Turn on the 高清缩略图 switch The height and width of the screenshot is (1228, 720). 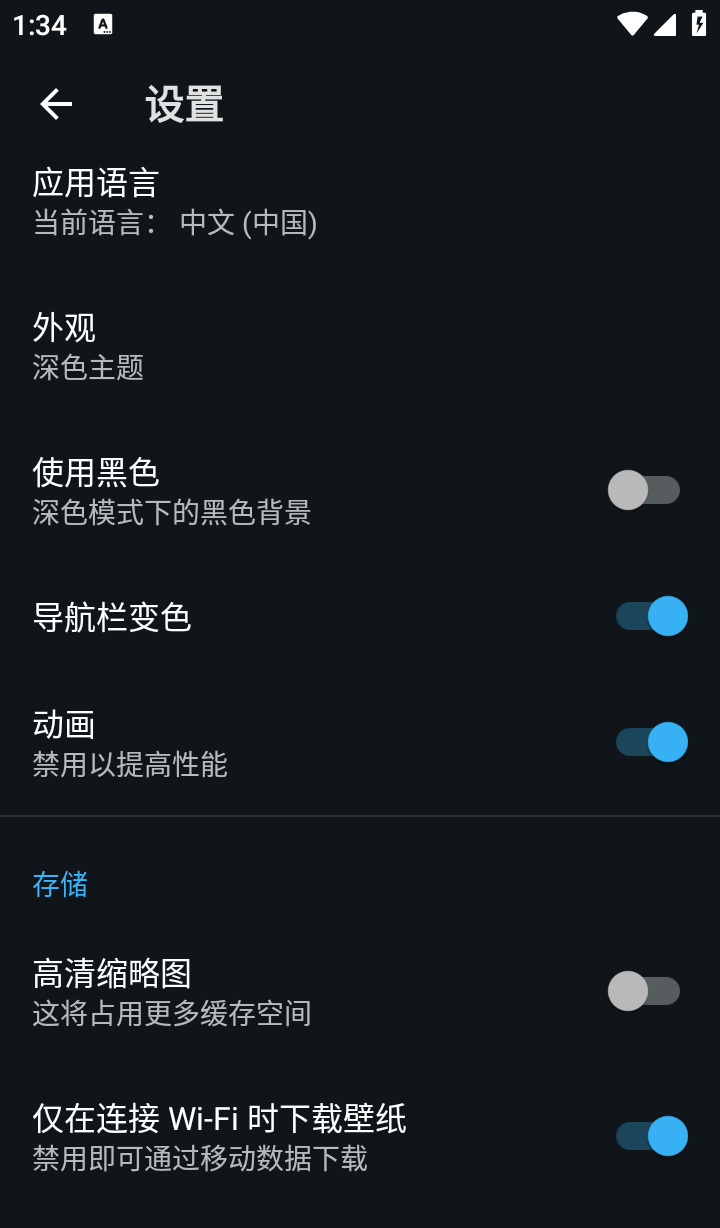tap(644, 991)
